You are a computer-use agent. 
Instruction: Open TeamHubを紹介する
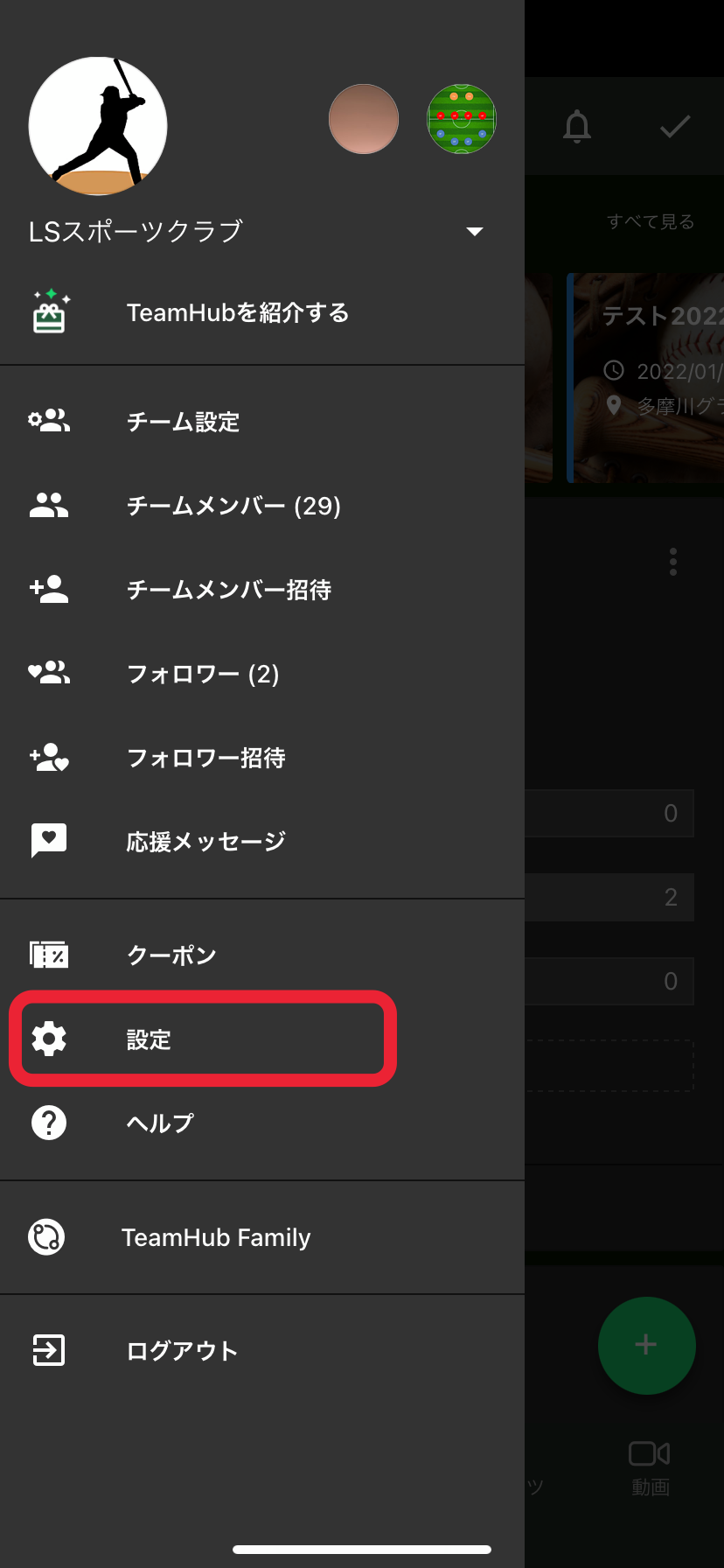coord(262,312)
